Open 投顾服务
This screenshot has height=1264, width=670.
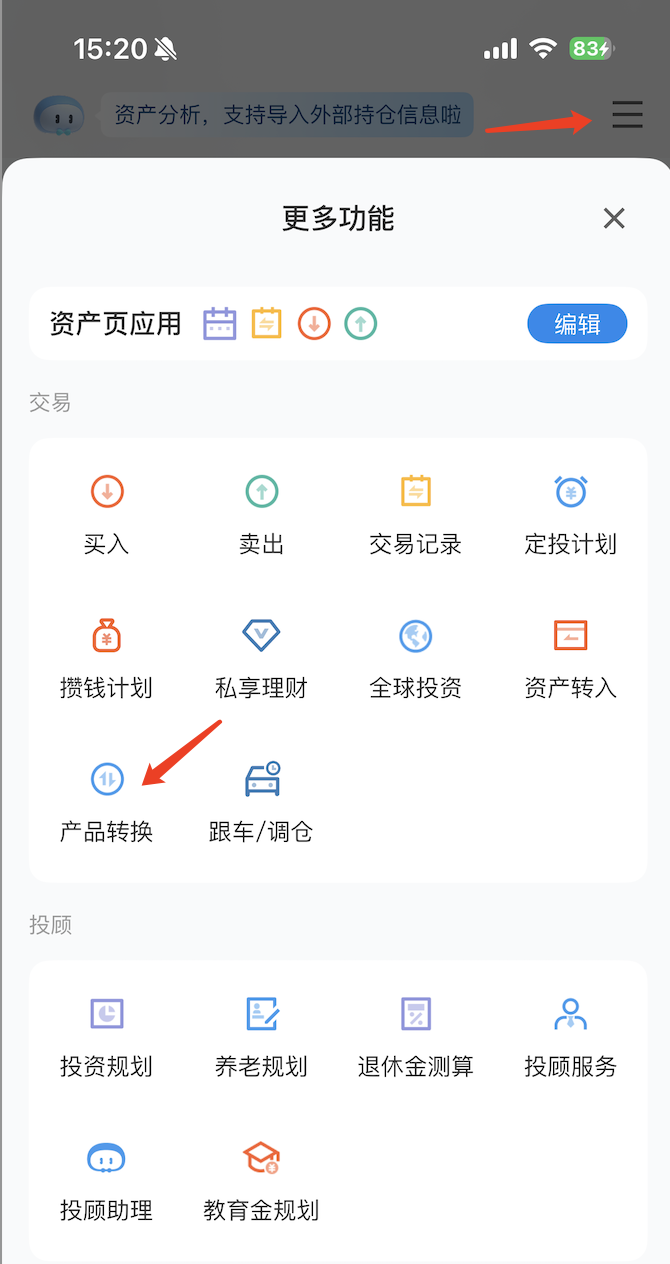click(x=570, y=1036)
